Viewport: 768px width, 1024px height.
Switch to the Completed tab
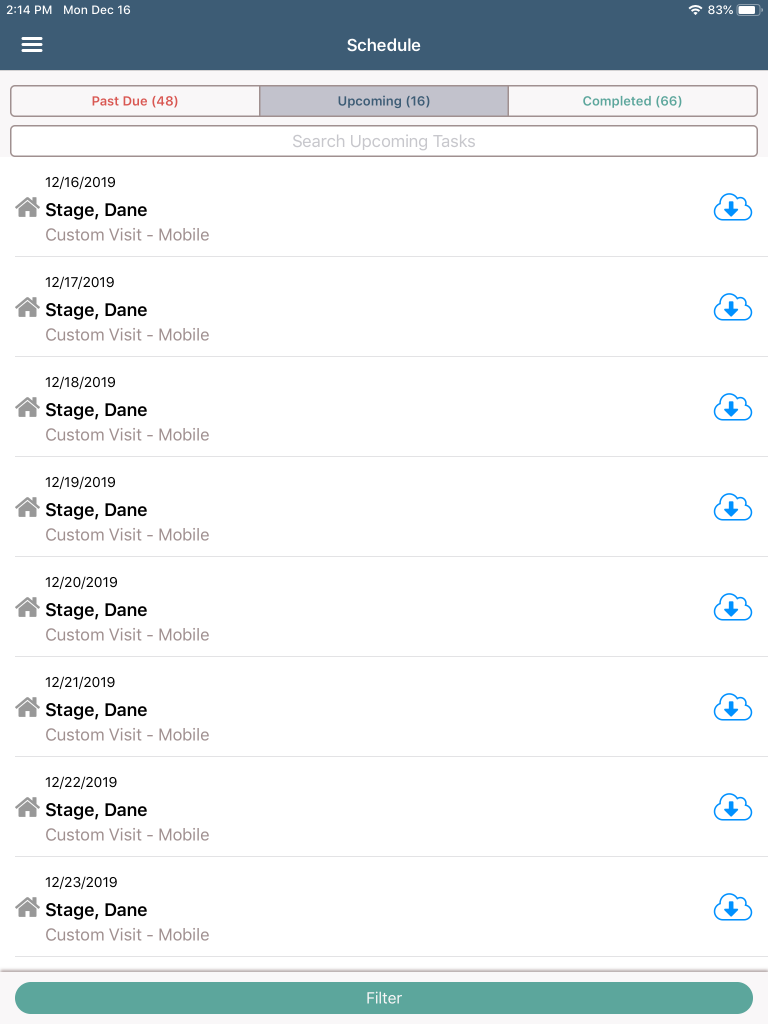coord(632,101)
